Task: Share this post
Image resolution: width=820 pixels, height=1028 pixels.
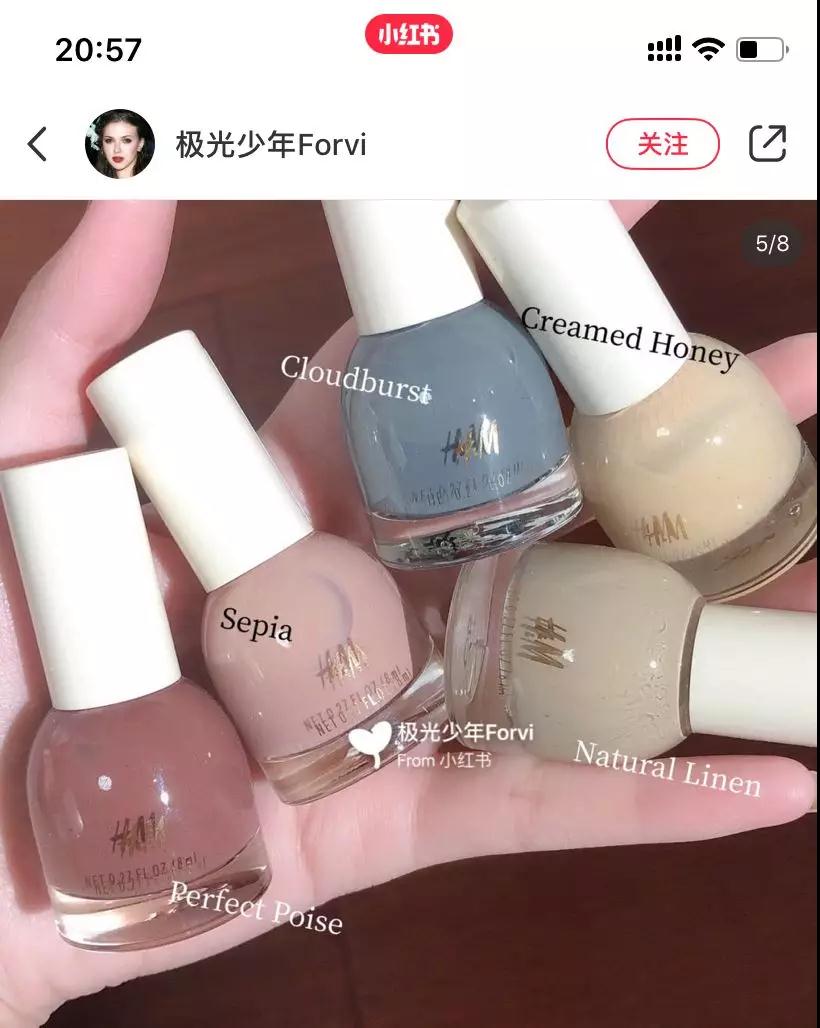Action: tap(767, 144)
